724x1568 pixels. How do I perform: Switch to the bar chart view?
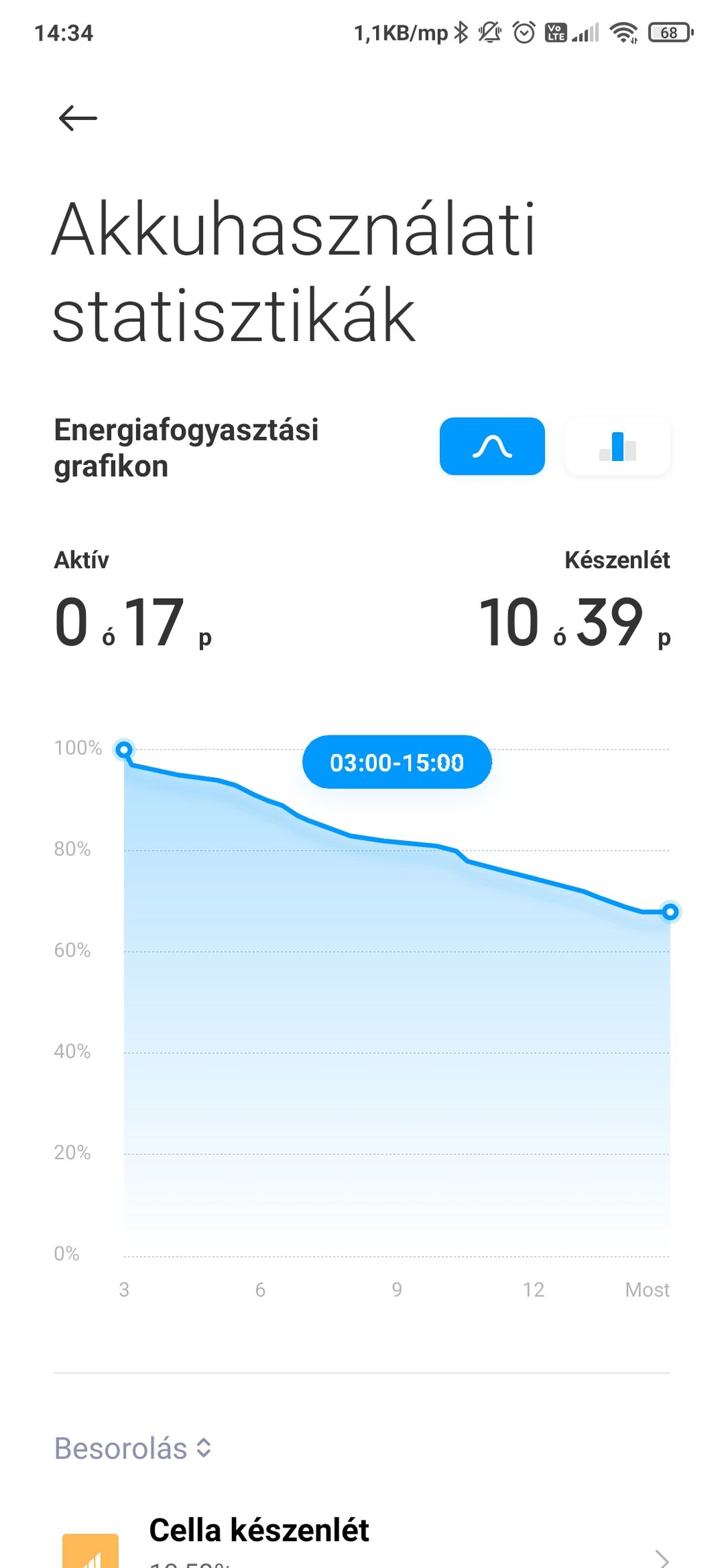point(617,447)
